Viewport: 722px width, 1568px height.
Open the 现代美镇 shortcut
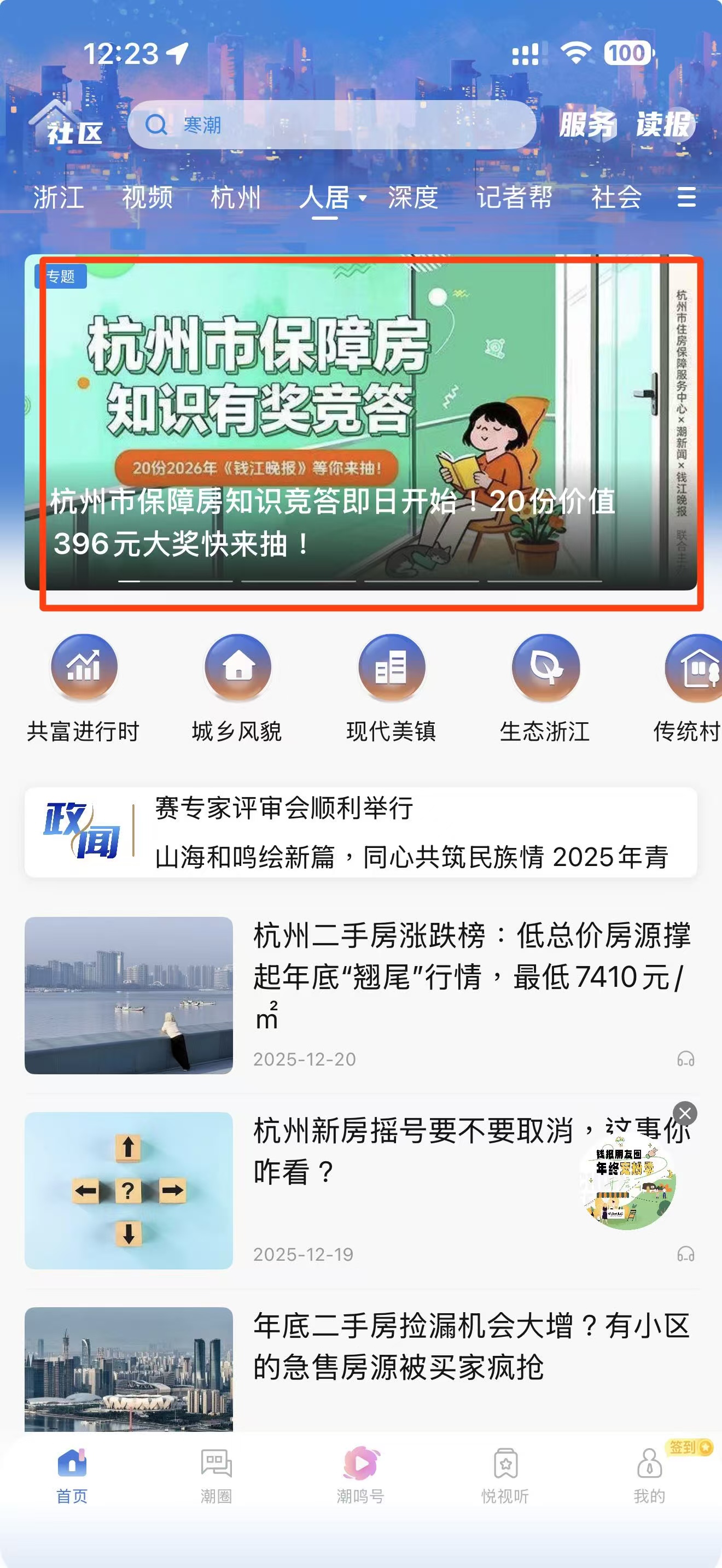pyautogui.click(x=392, y=688)
